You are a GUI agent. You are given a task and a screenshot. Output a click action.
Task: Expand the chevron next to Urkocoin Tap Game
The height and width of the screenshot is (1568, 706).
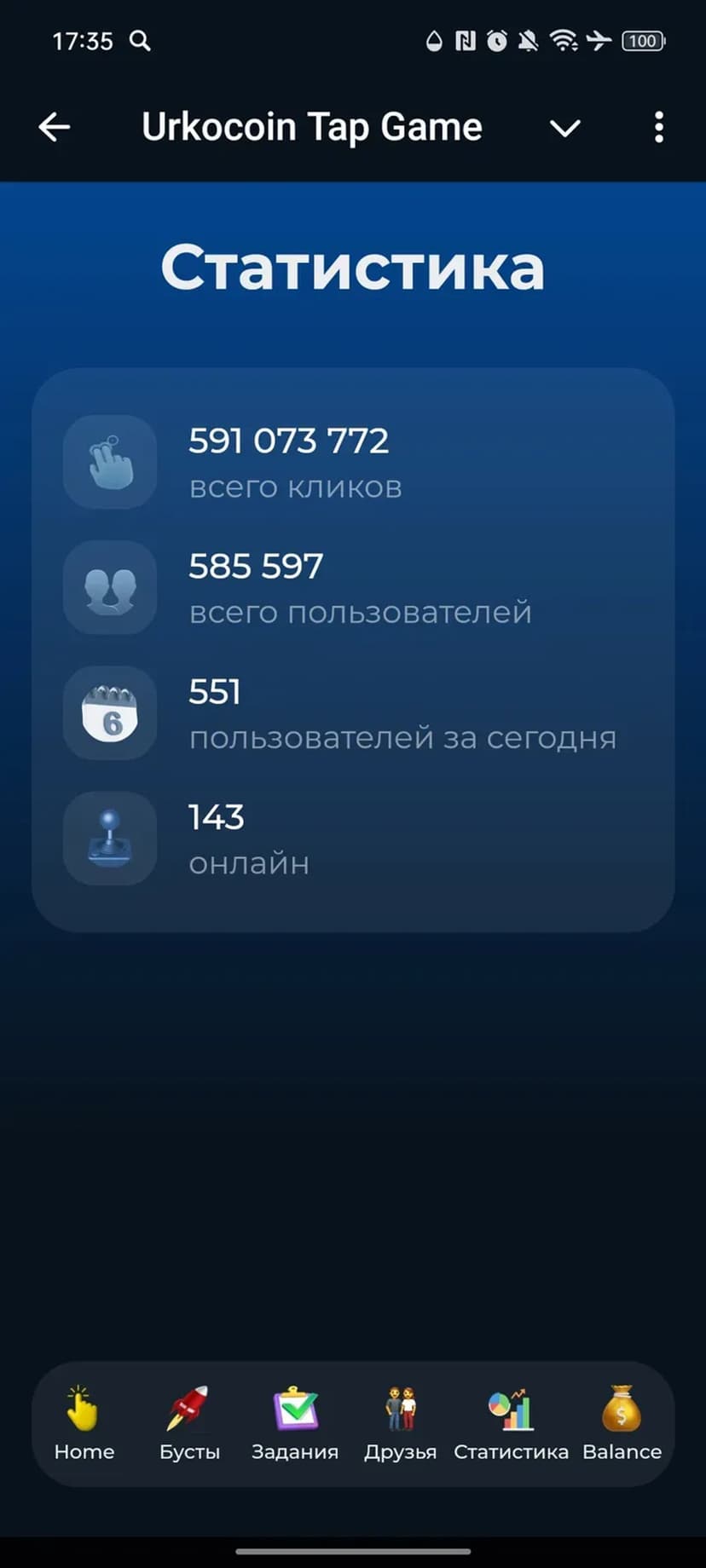click(564, 128)
